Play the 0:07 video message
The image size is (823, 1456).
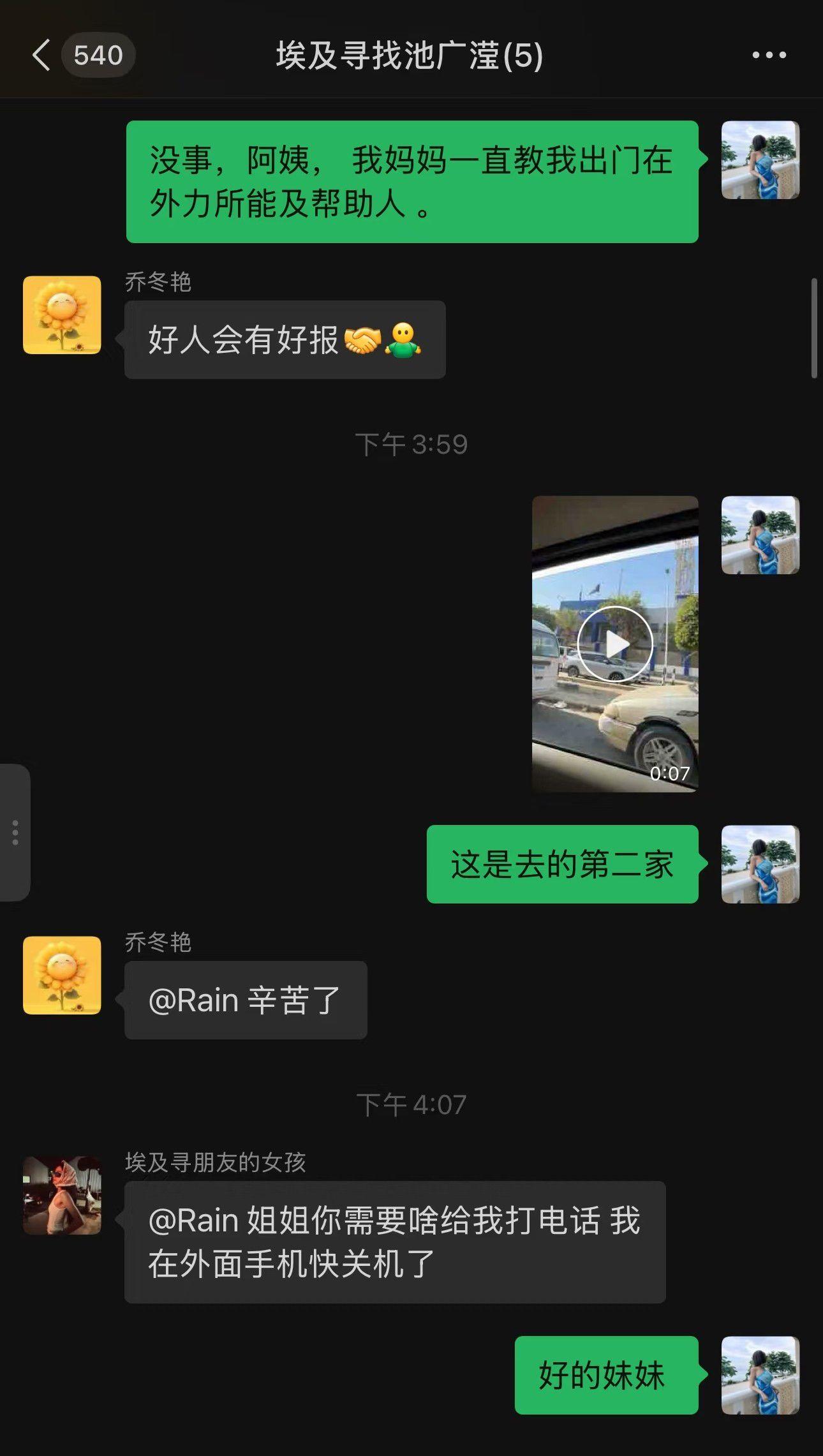(614, 644)
